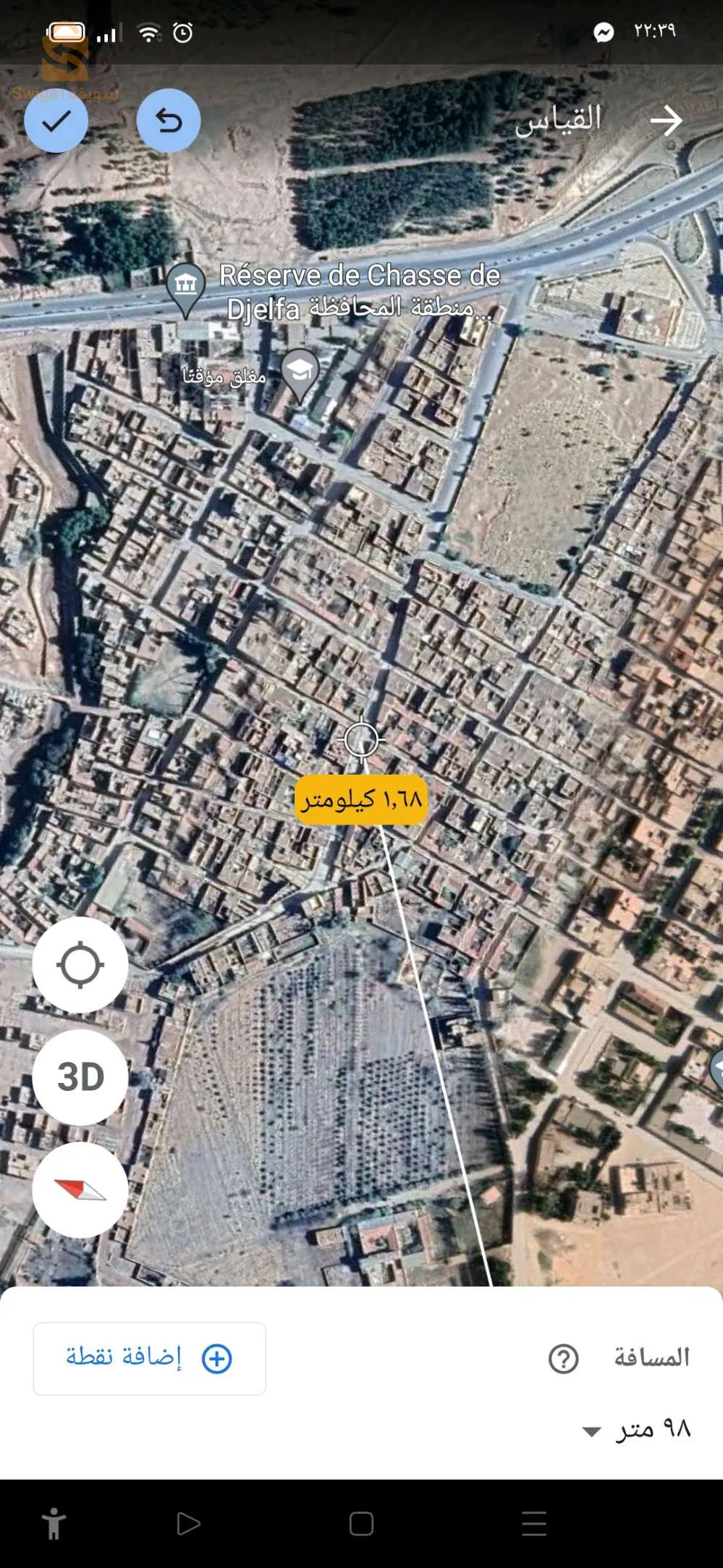Switch to 3D view
Screen dimensions: 723x1568
(80, 1077)
